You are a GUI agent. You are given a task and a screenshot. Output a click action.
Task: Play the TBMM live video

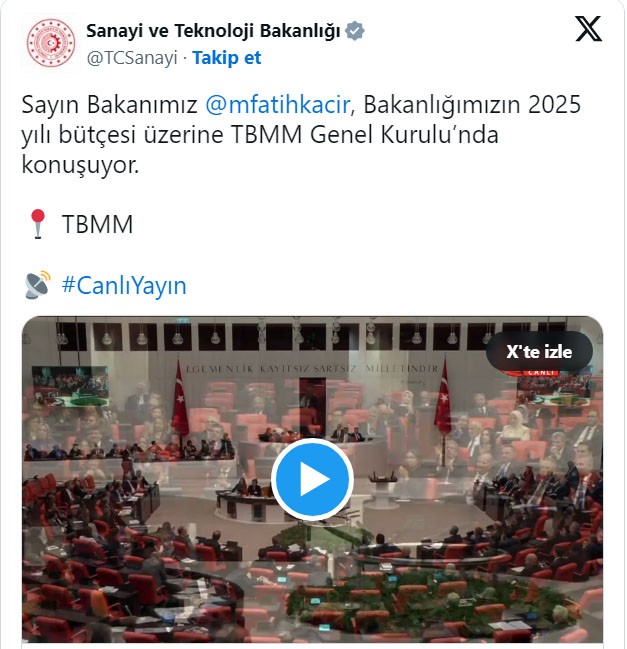[x=312, y=479]
